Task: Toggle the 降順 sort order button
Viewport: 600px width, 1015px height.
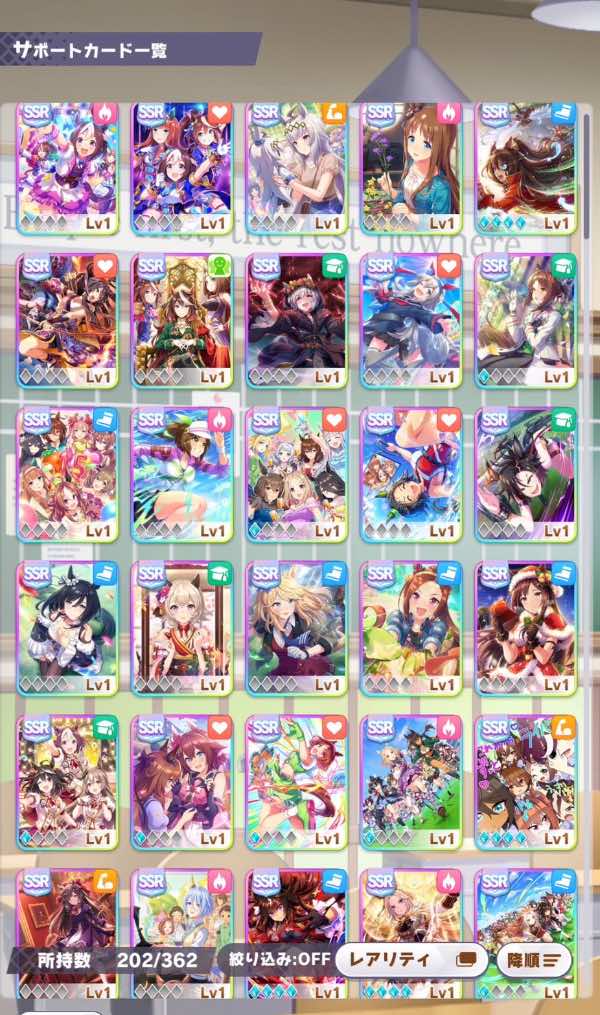Action: (x=533, y=960)
